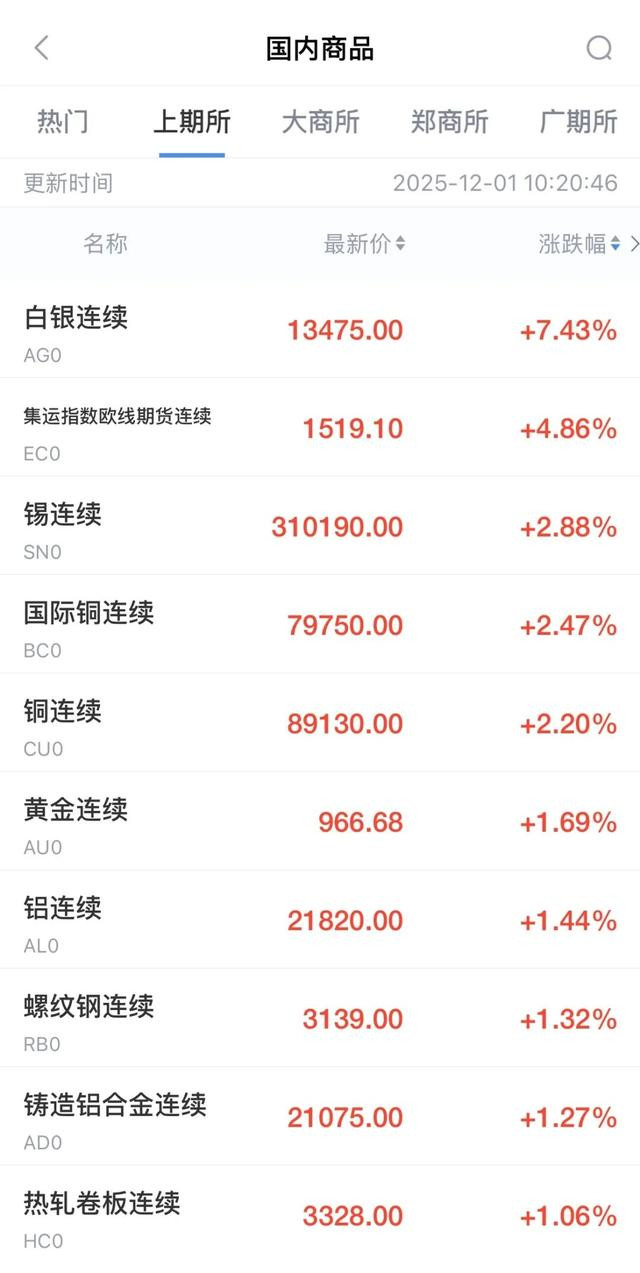The width and height of the screenshot is (640, 1273).
Task: Switch to the 热门 tab
Action: point(63,122)
